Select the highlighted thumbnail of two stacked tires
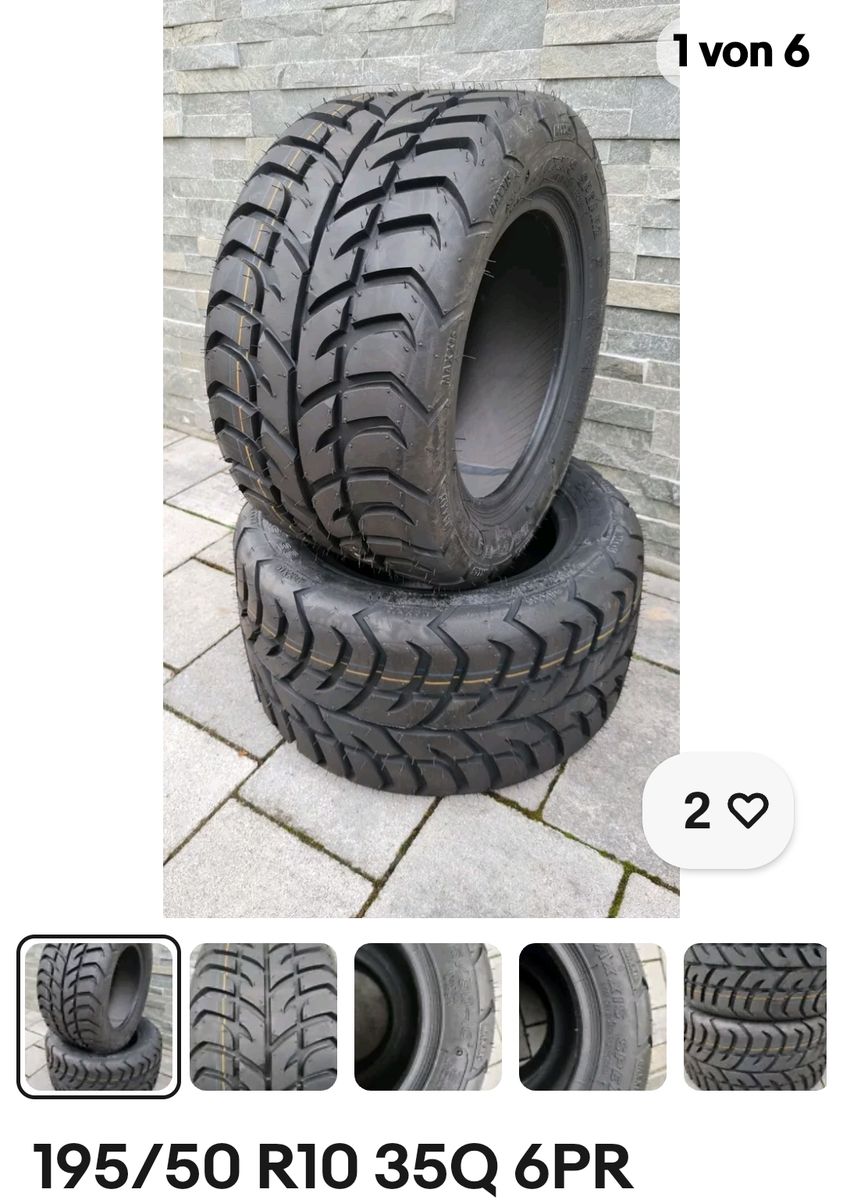Viewport: 843px width, 1200px height. 98,1016
